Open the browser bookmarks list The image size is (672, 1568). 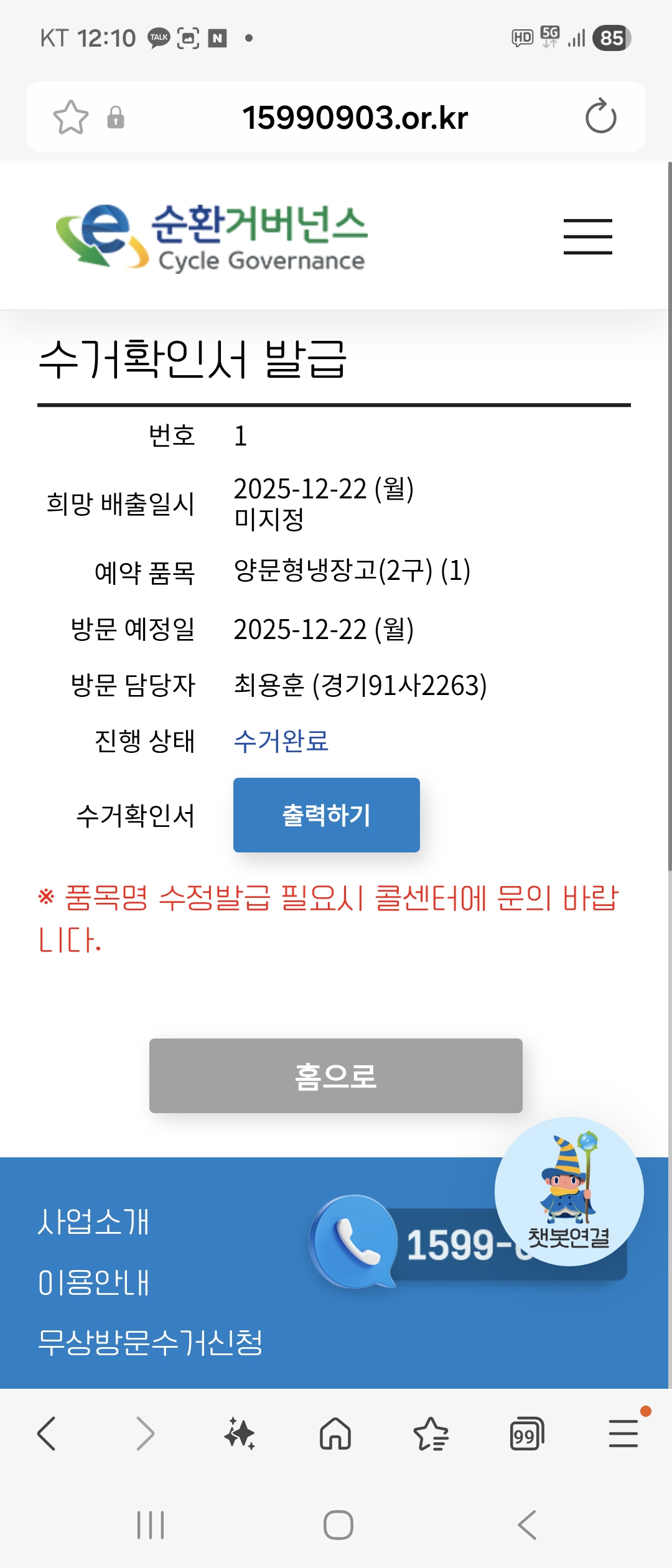pyautogui.click(x=431, y=1434)
